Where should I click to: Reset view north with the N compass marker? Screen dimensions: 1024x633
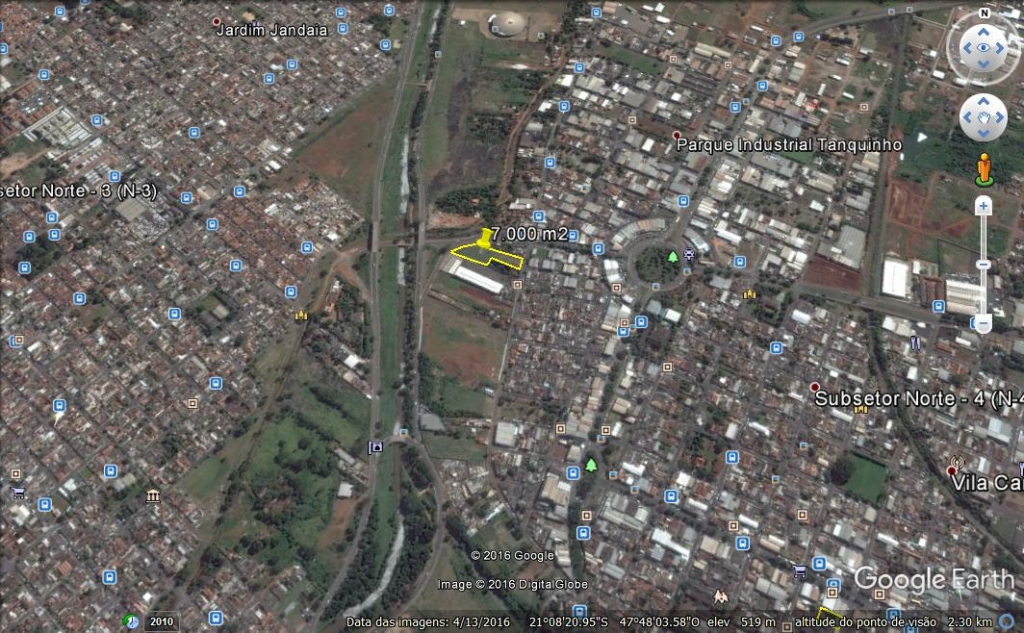click(x=984, y=14)
